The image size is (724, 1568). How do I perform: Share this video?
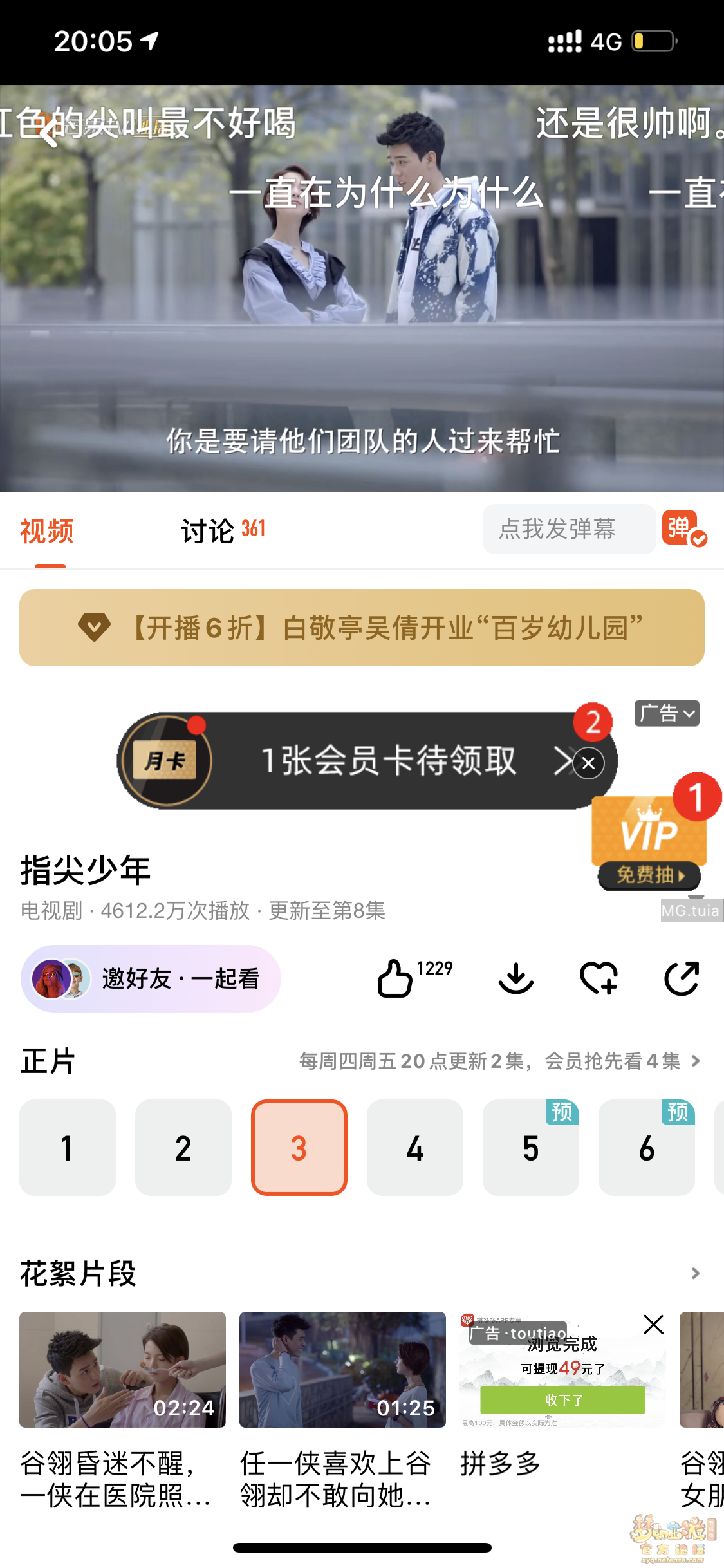[681, 978]
